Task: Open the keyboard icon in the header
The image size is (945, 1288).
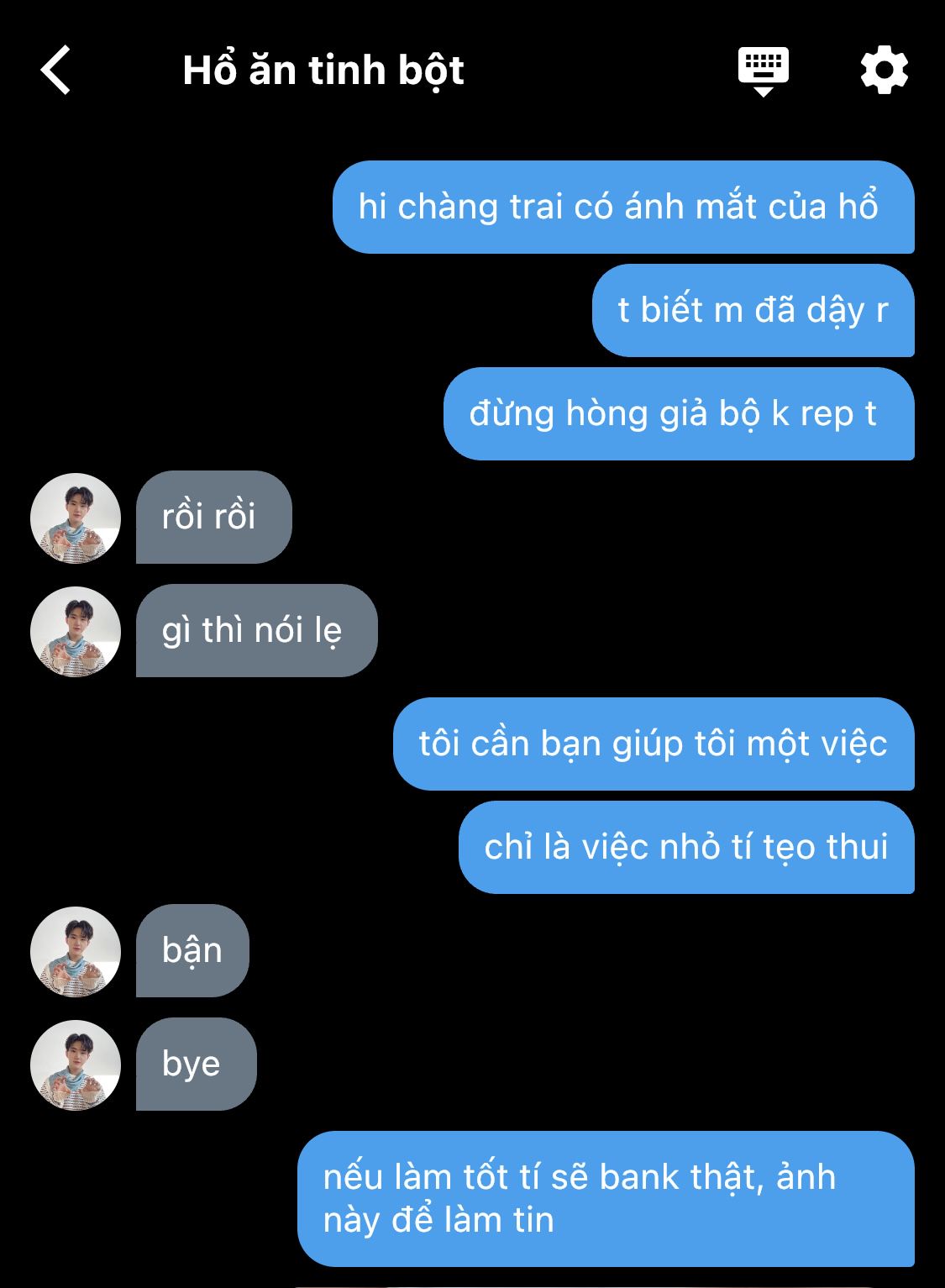Action: pos(763,70)
